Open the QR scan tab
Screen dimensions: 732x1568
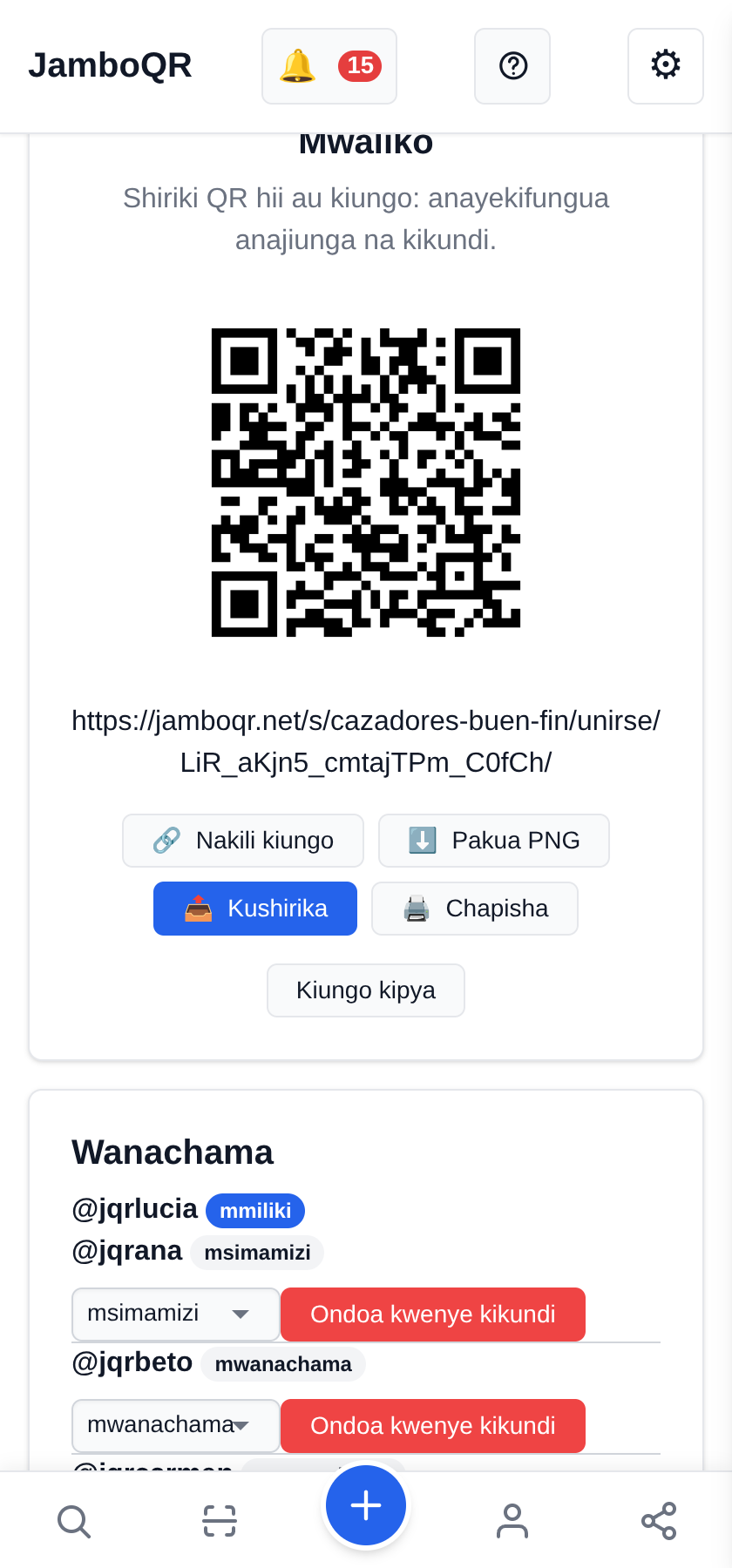(220, 1521)
